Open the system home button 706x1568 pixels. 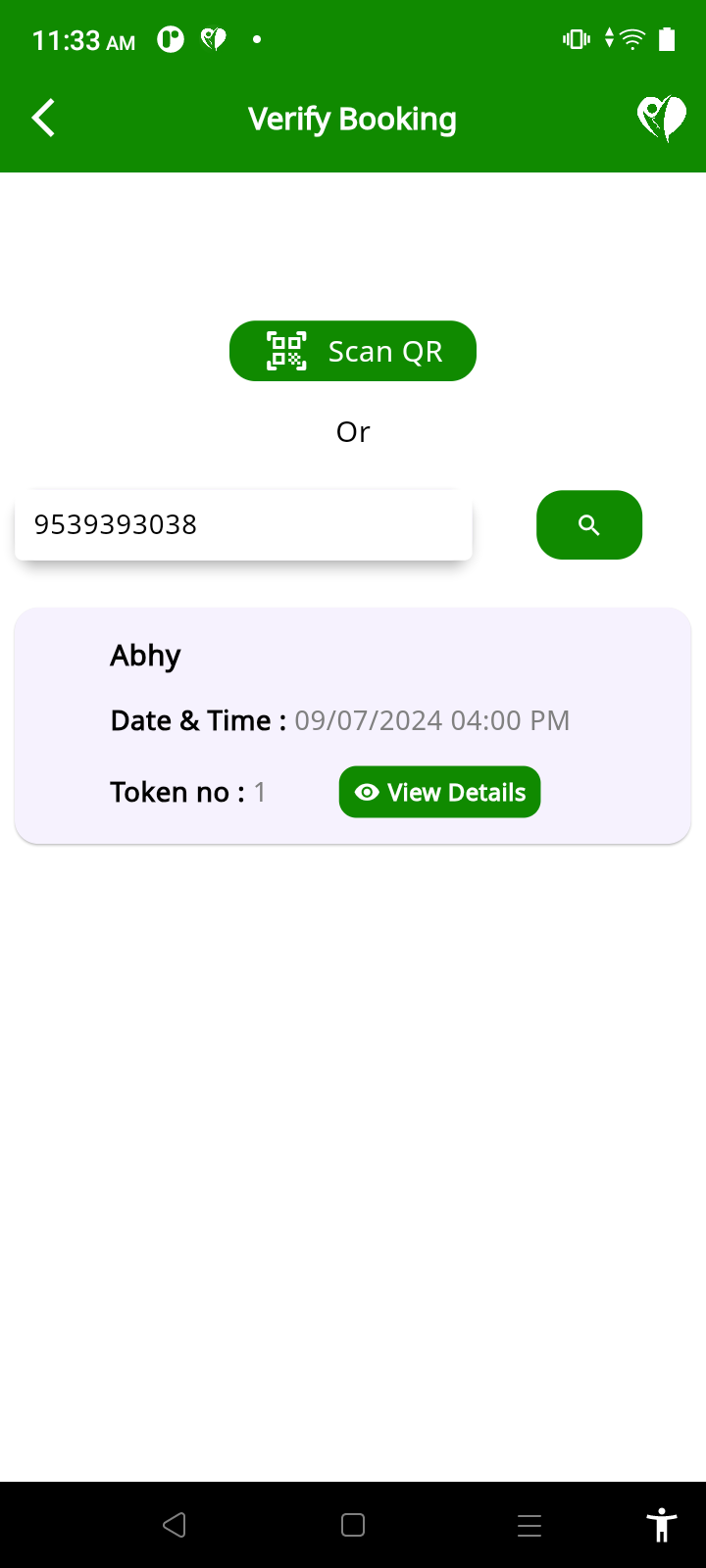pos(353,1525)
